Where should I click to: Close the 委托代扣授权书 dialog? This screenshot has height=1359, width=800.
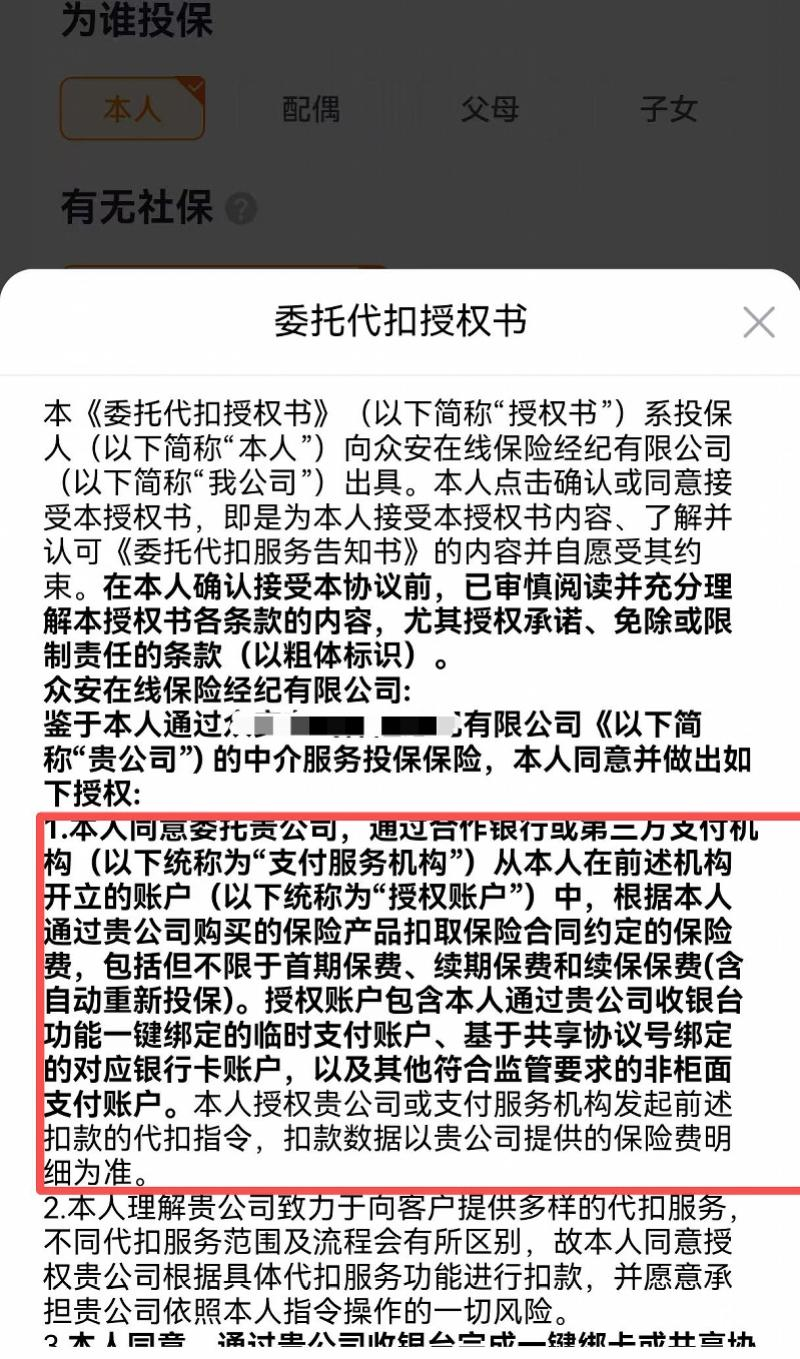point(759,322)
